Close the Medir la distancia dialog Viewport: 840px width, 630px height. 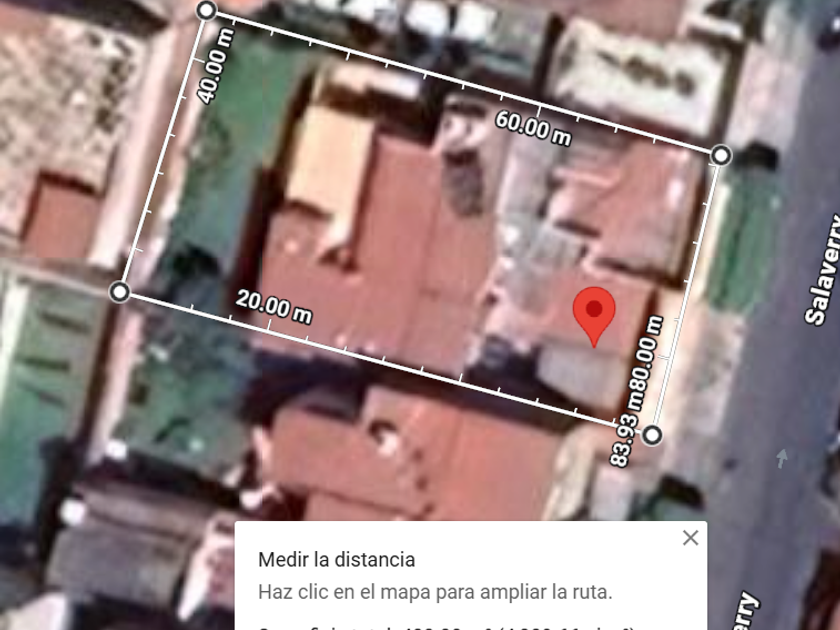[x=690, y=538]
